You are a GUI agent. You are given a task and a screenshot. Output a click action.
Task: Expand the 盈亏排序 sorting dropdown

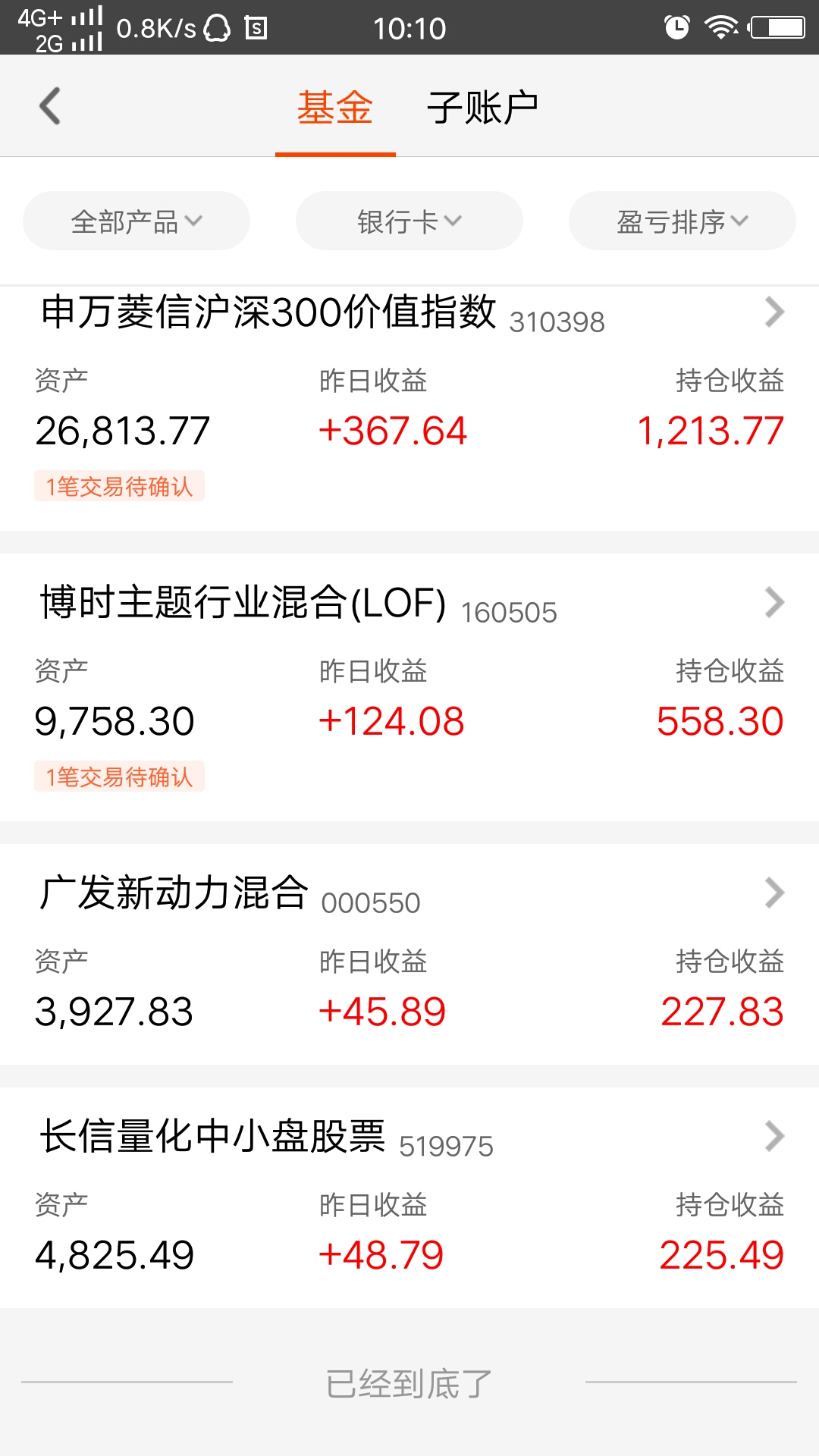(682, 221)
